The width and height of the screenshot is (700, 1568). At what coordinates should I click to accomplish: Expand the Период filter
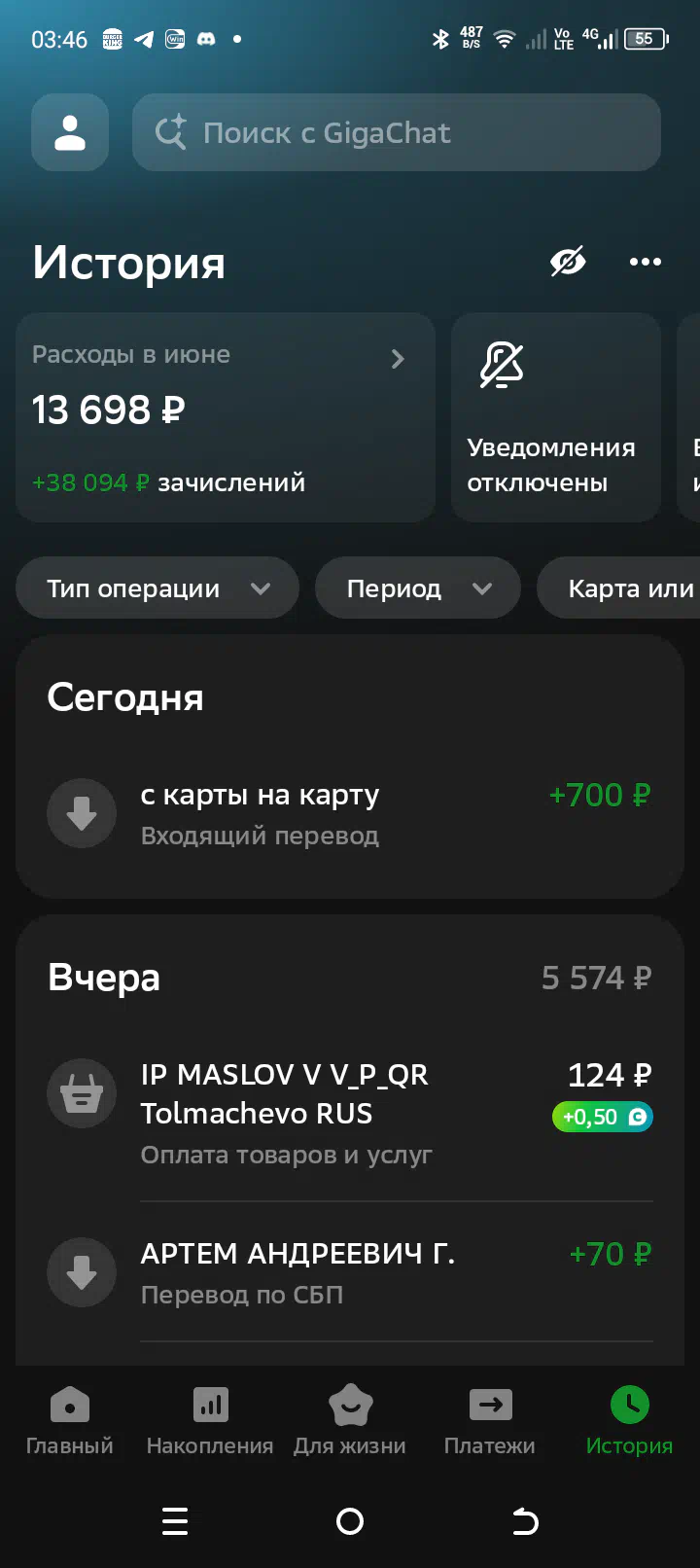click(418, 588)
